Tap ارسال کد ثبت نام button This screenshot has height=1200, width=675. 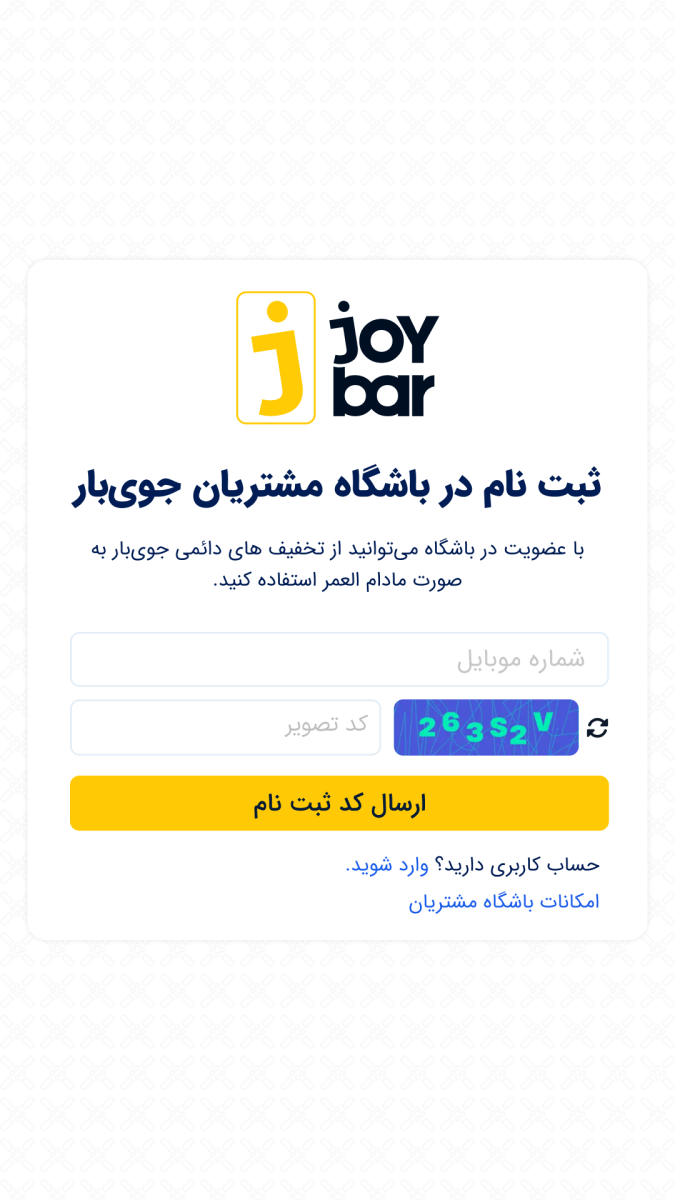point(339,803)
